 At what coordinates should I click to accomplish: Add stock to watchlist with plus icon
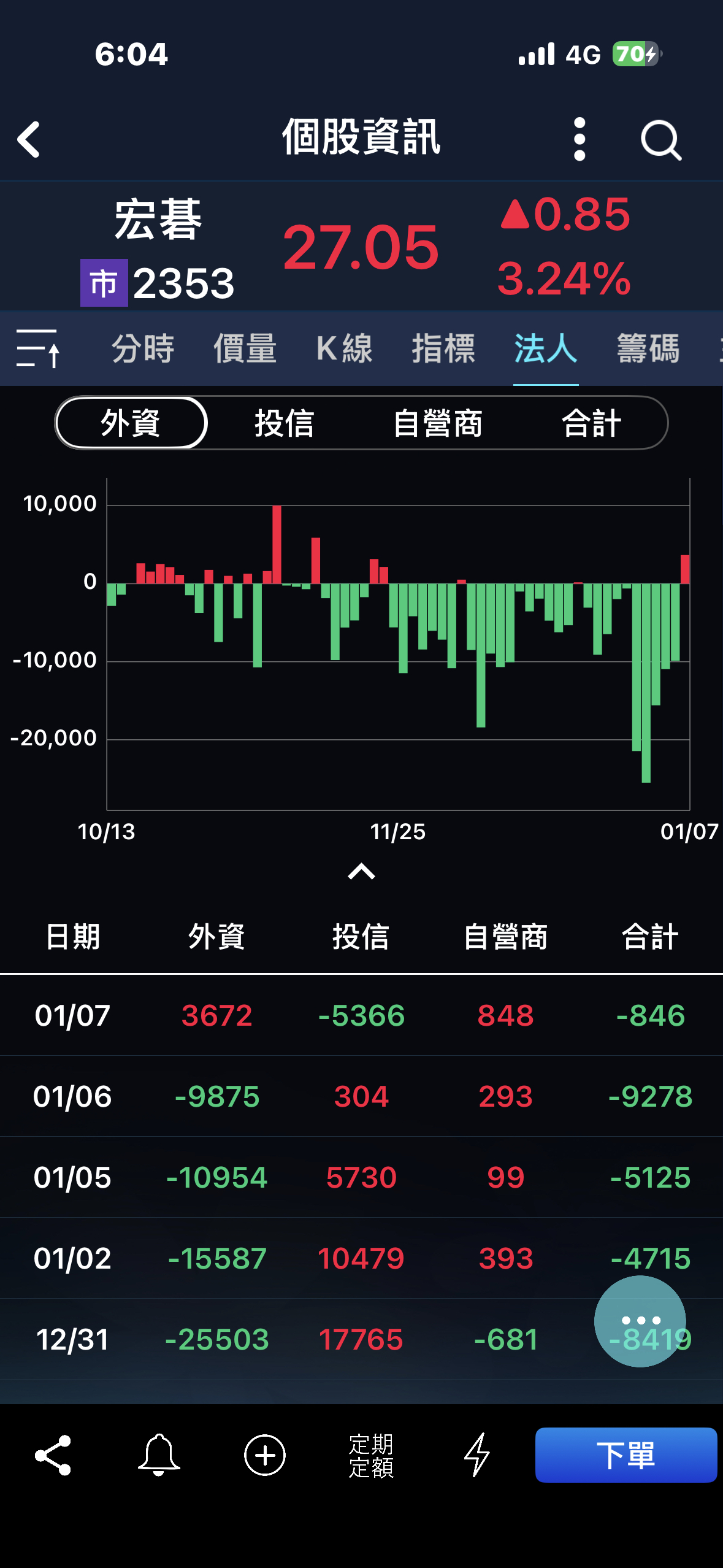(265, 1455)
